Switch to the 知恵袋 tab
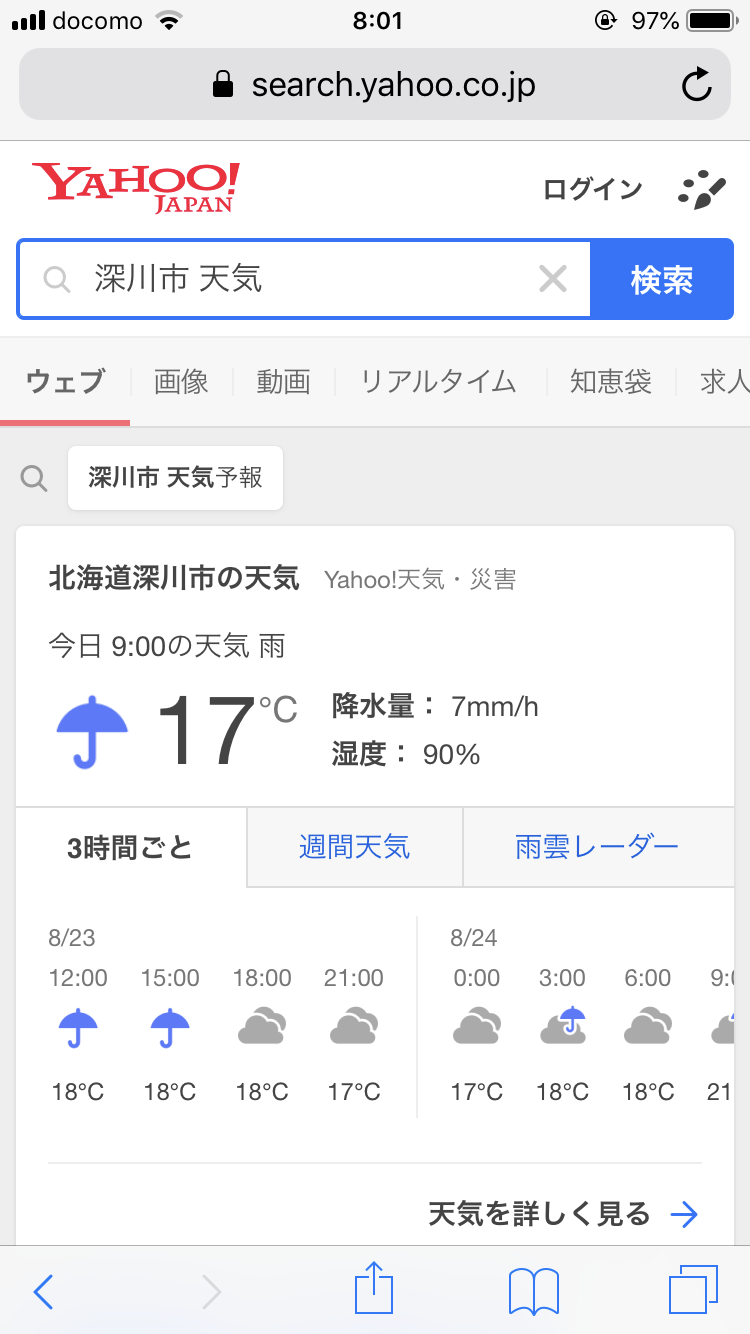The image size is (750, 1334). (x=610, y=381)
